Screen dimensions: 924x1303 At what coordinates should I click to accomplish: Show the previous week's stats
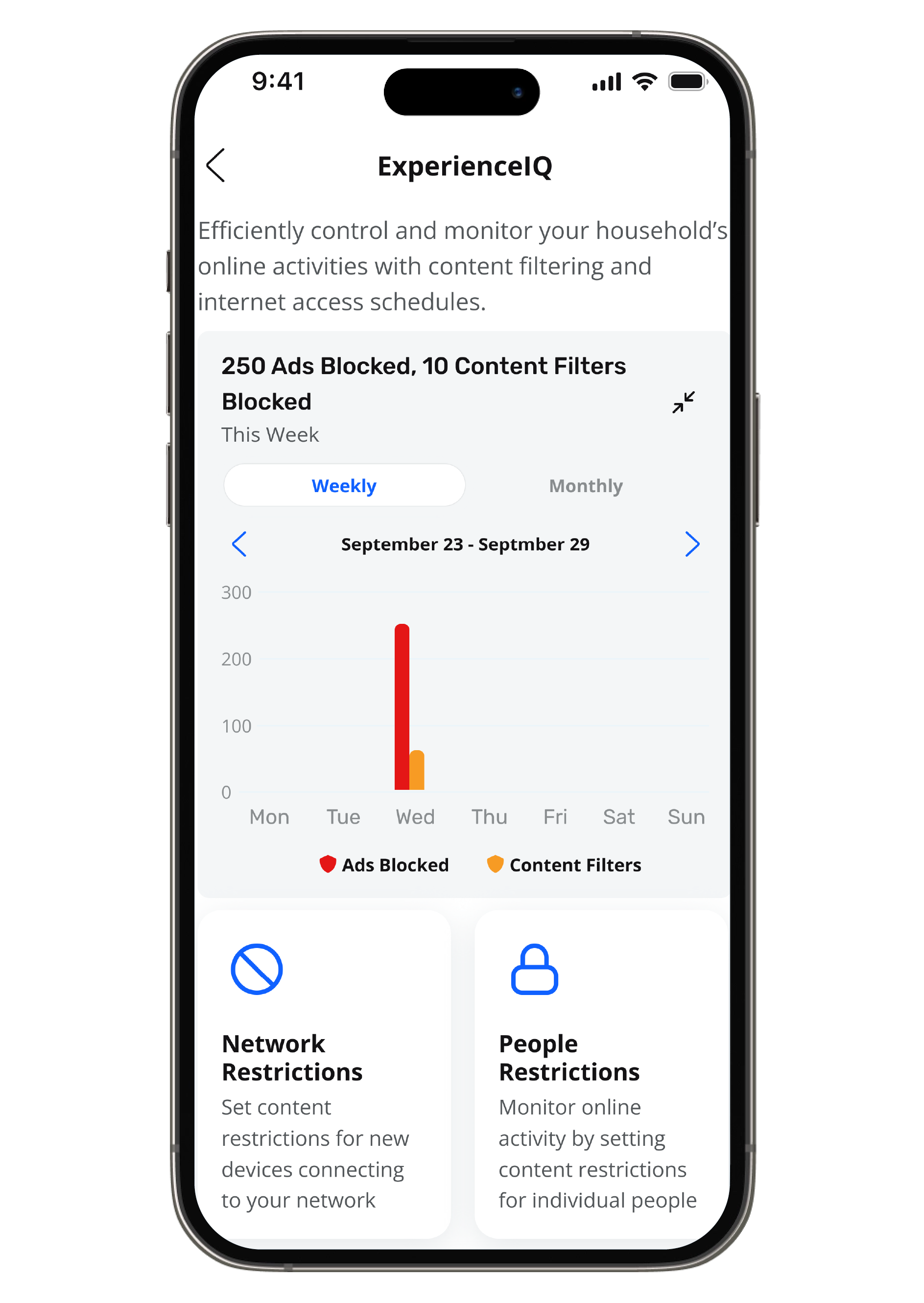click(239, 544)
